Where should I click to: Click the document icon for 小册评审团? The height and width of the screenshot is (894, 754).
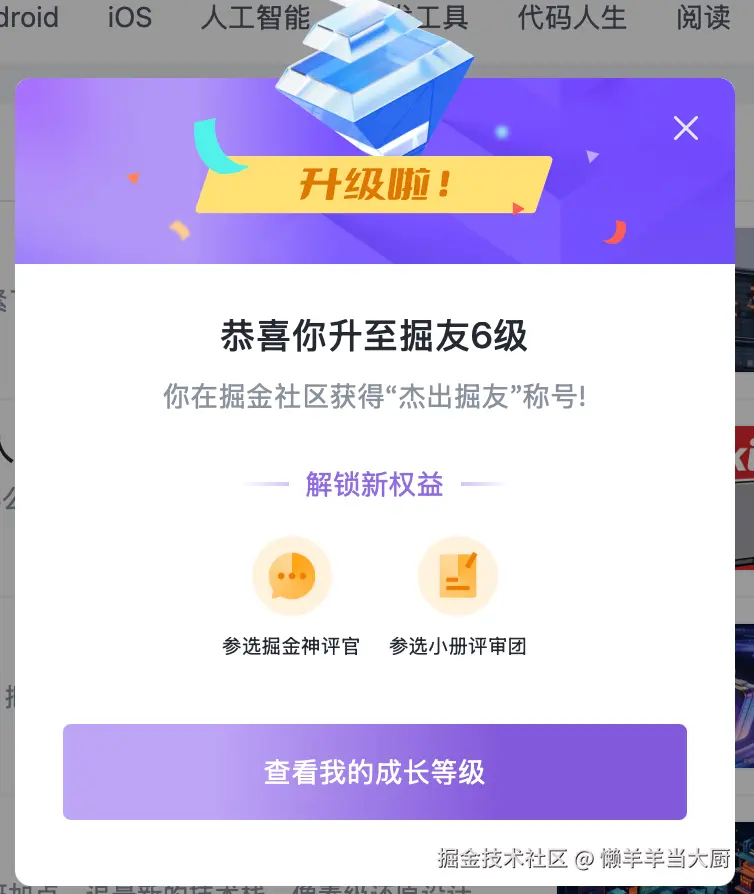[457, 575]
